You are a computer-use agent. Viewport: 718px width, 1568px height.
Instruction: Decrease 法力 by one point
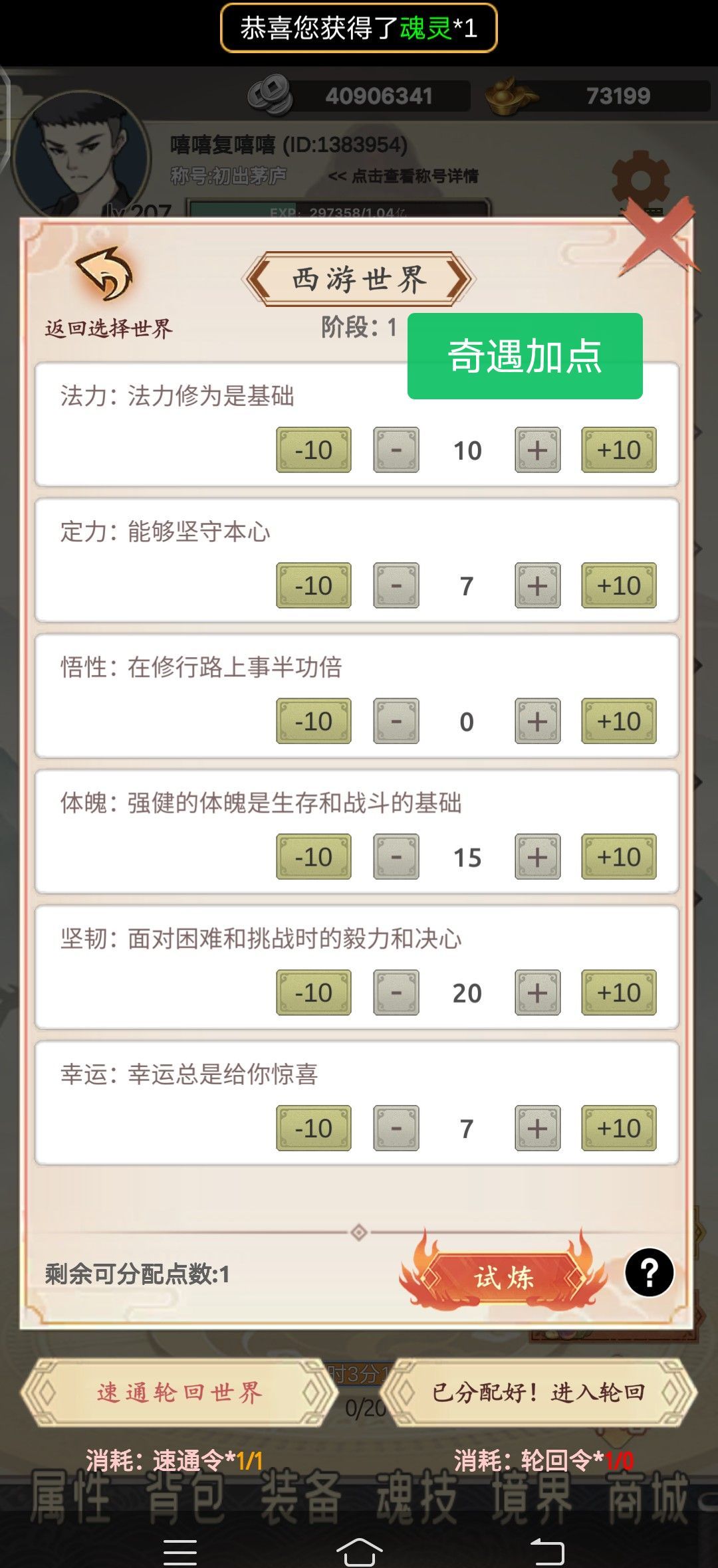396,450
